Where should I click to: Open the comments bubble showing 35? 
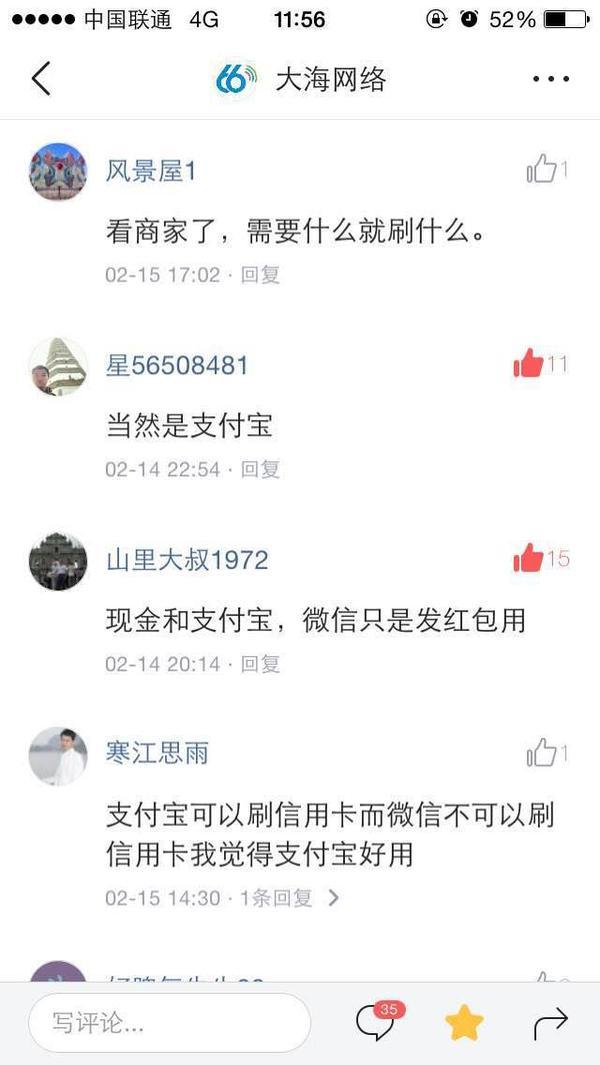[x=375, y=1021]
